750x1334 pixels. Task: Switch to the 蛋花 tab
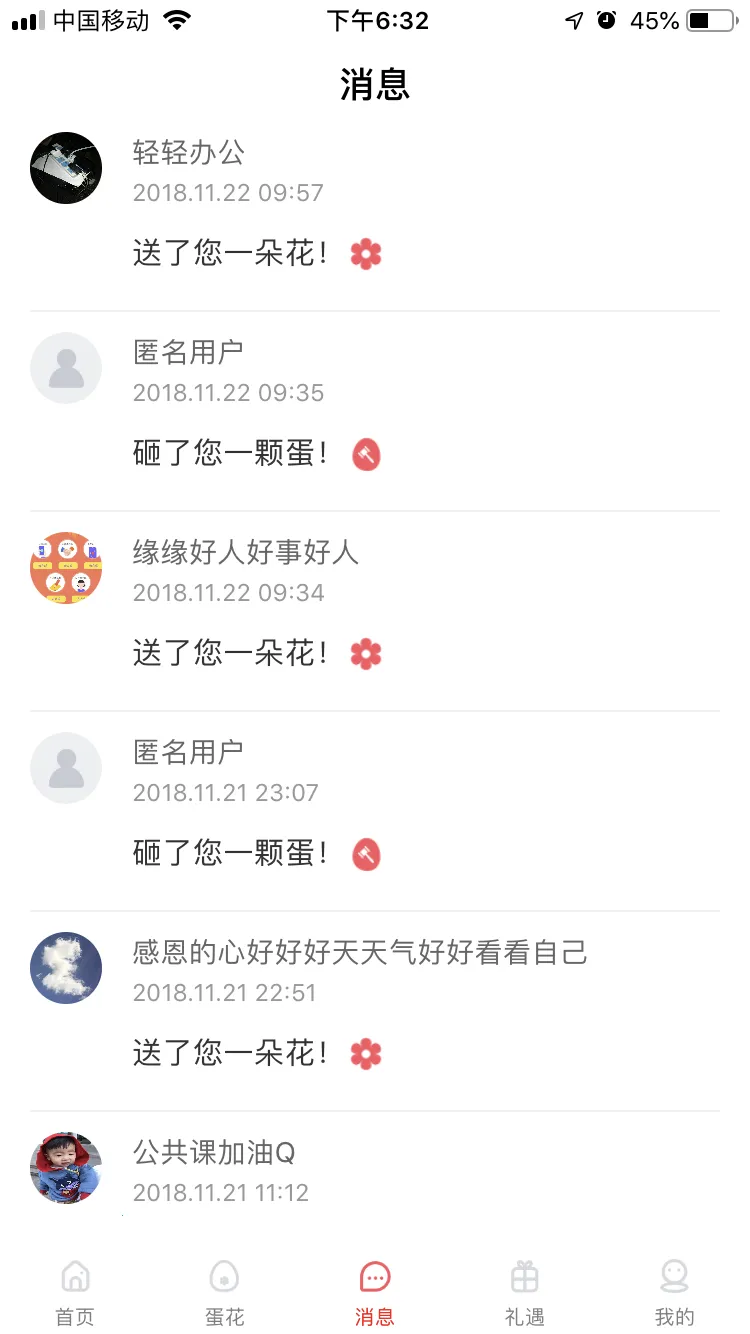(x=225, y=1292)
